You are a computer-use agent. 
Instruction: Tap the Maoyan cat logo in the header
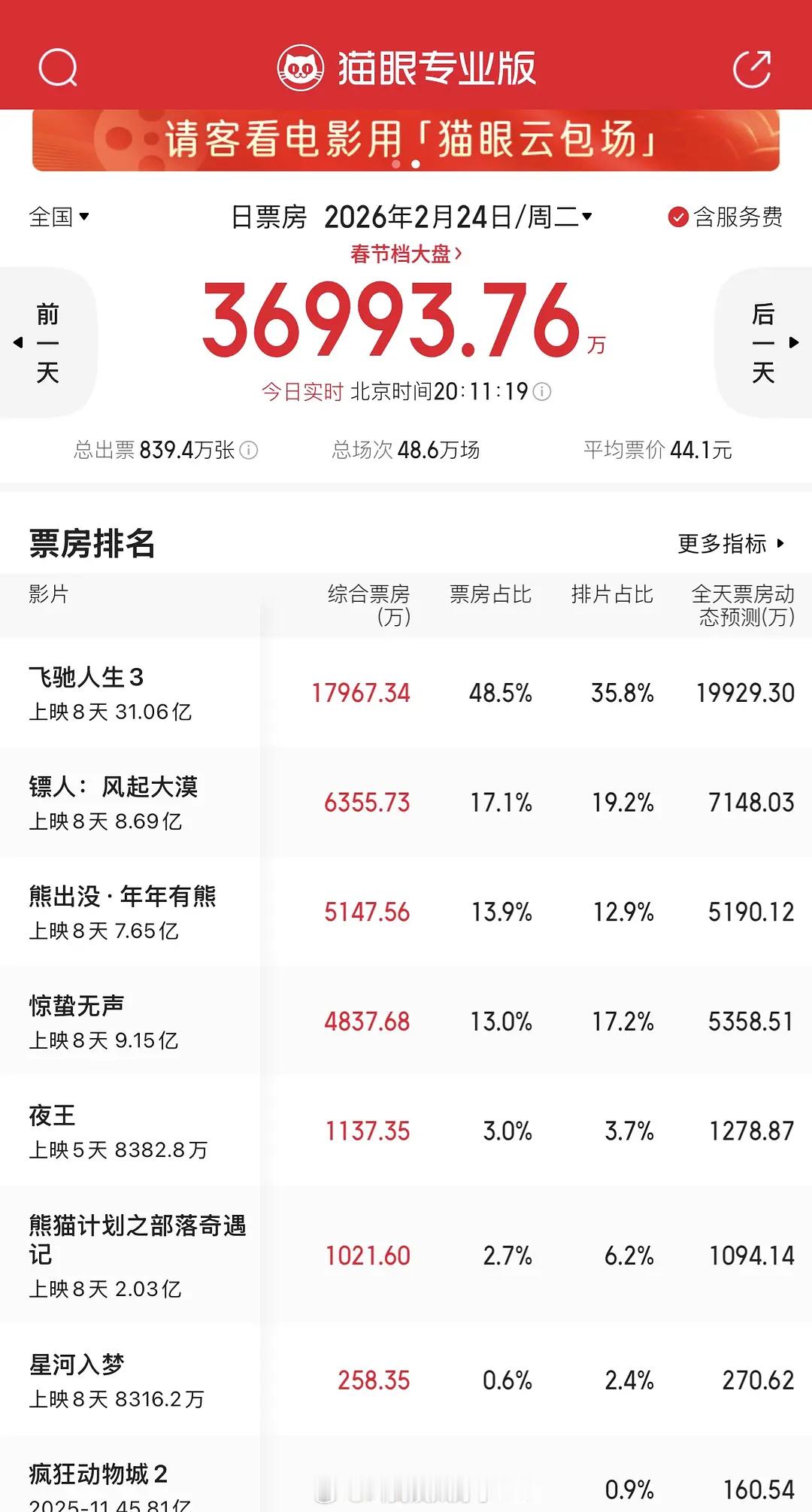[x=300, y=66]
